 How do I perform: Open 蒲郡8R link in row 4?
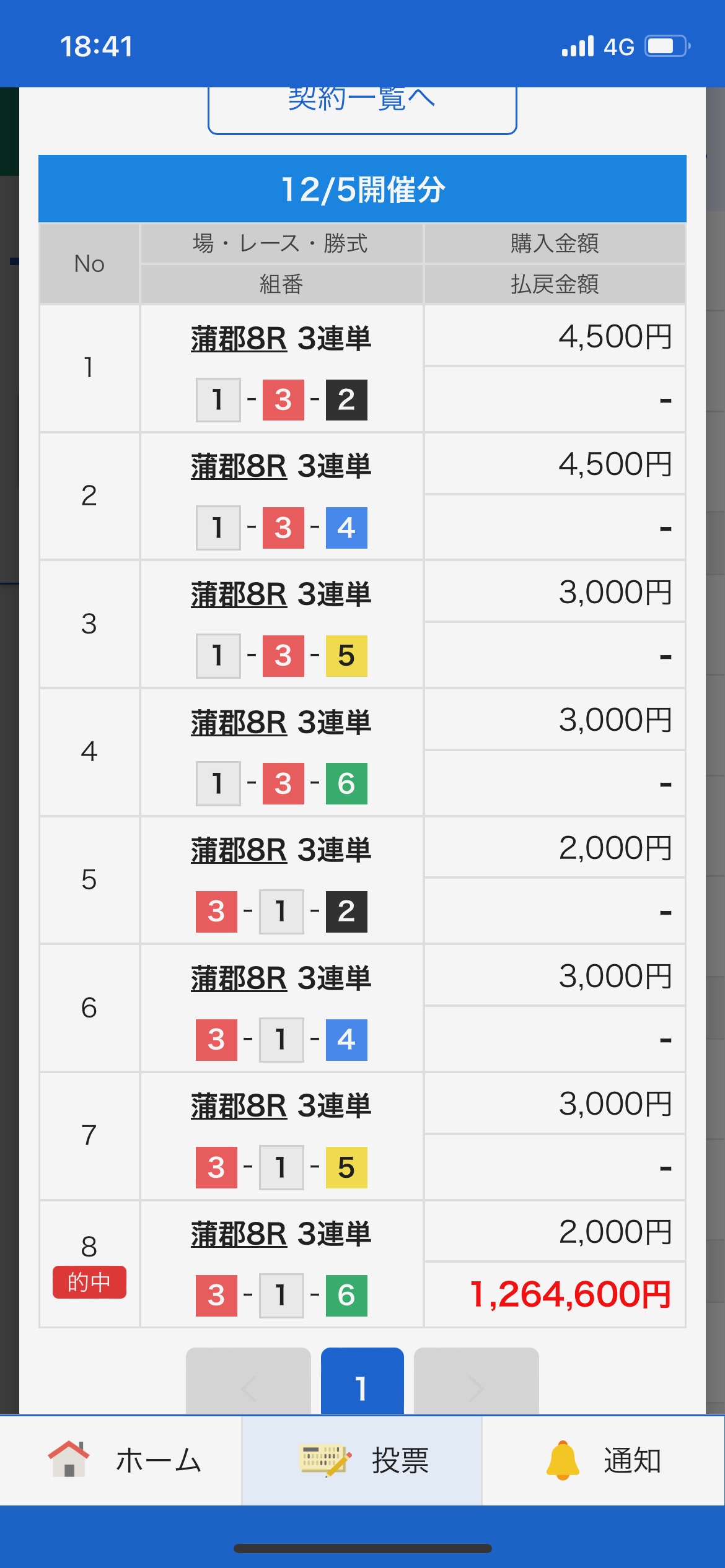[239, 723]
